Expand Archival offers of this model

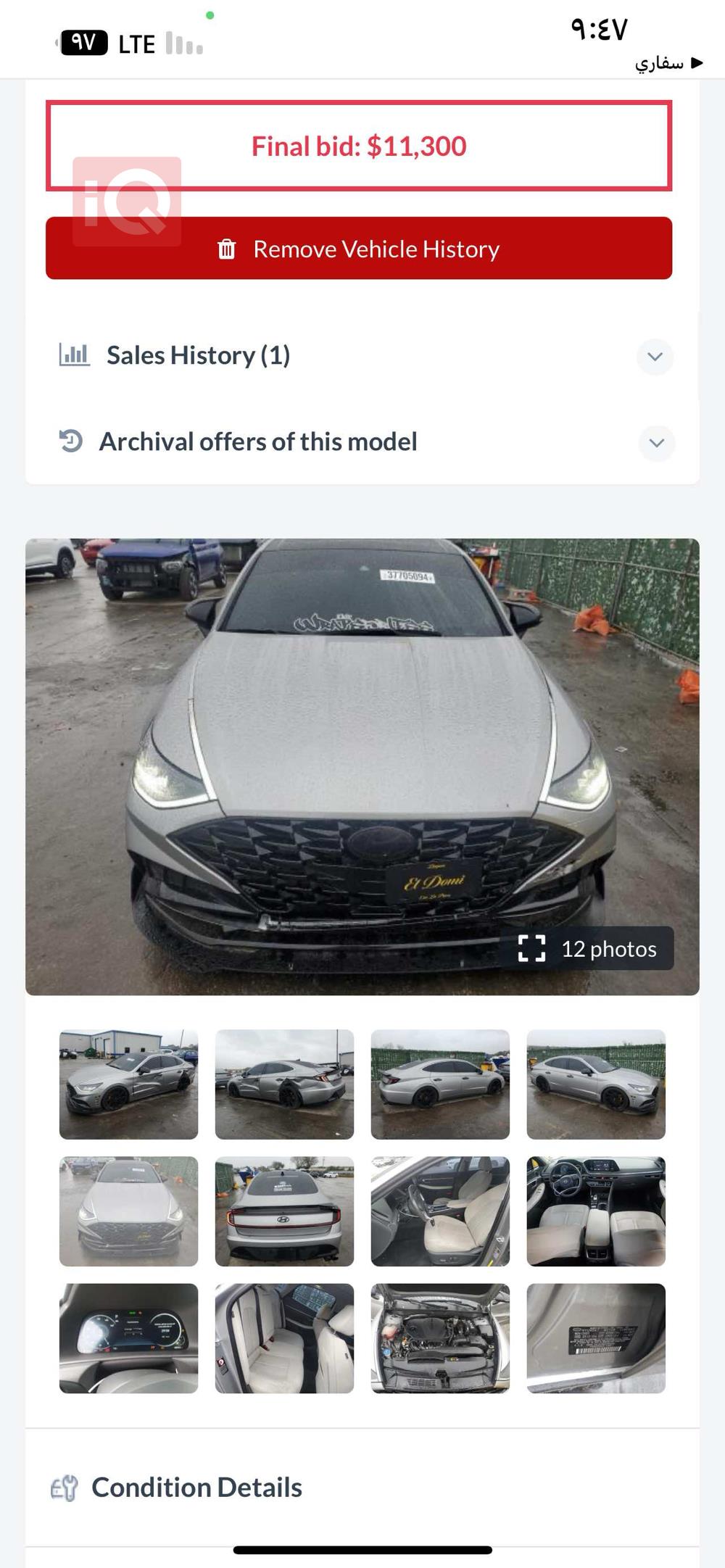click(x=656, y=443)
